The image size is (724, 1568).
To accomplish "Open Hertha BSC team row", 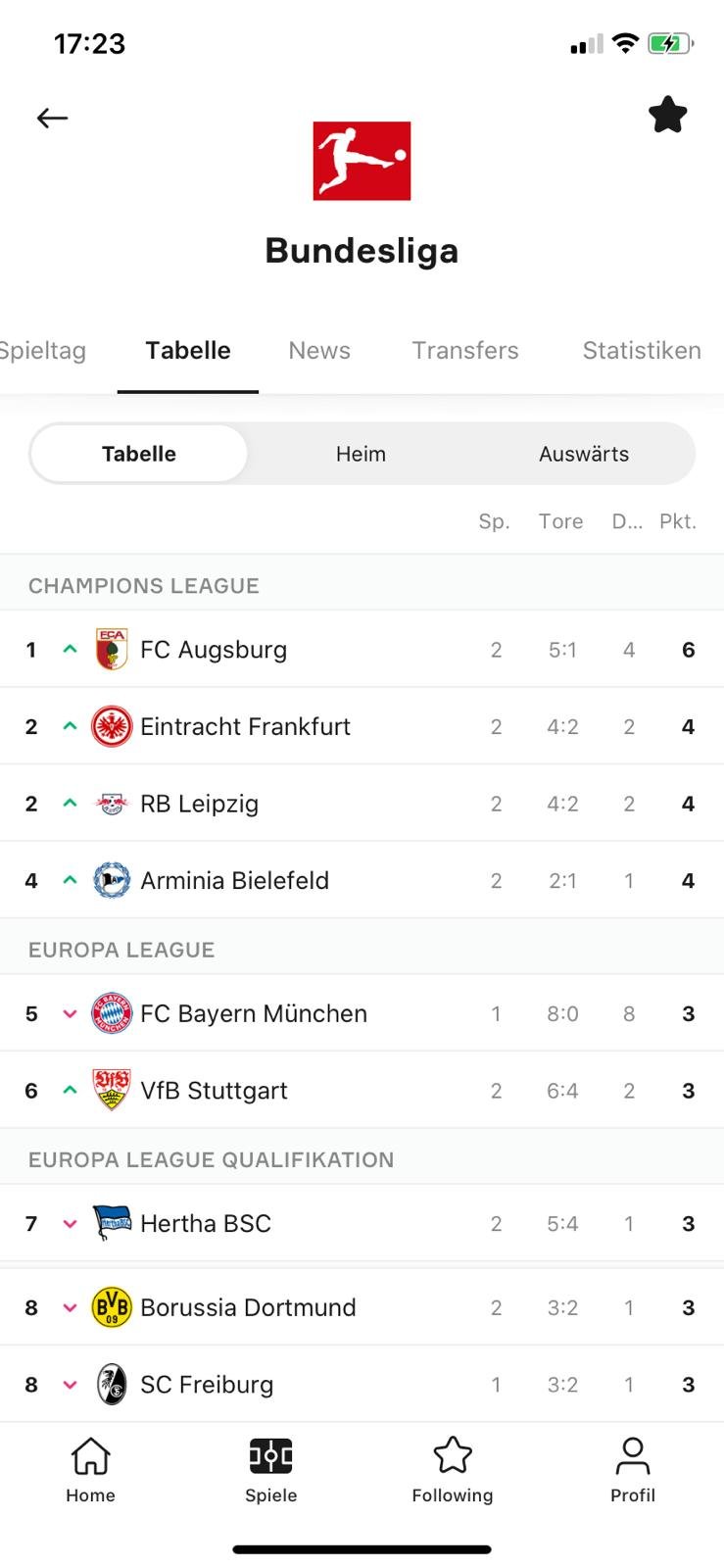I will pyautogui.click(x=362, y=1223).
